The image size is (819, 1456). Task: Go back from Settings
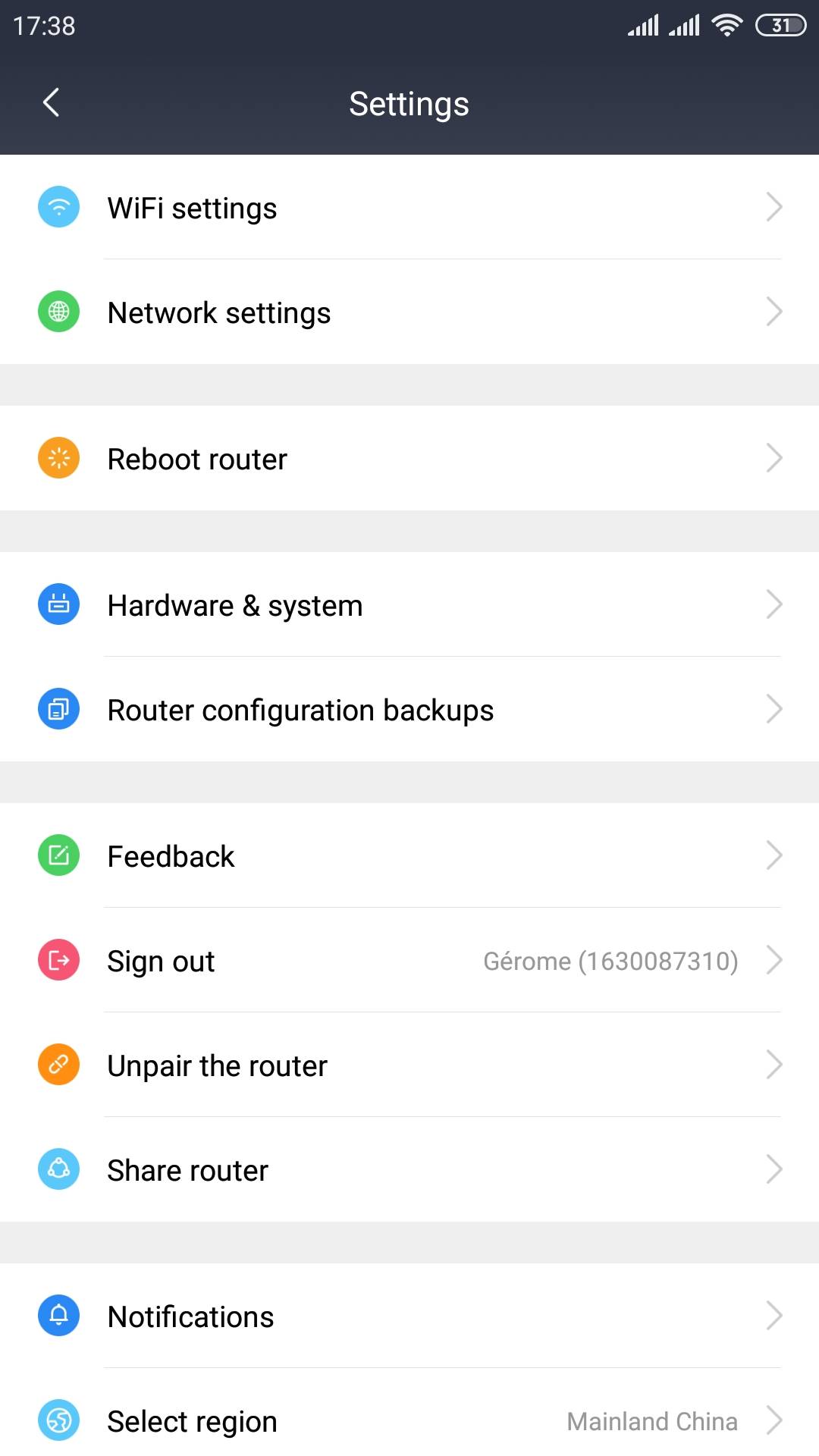point(51,102)
